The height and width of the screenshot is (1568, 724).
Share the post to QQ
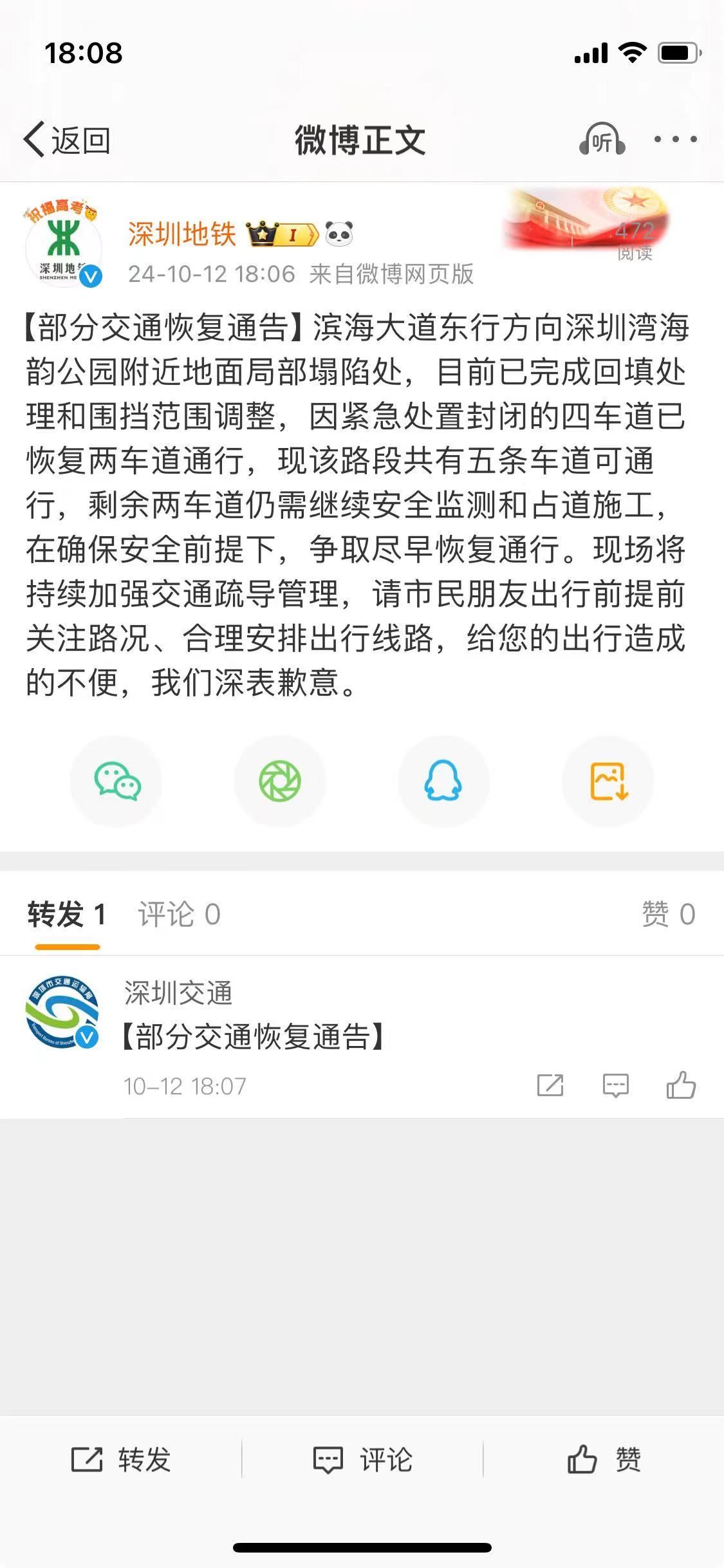(x=443, y=781)
